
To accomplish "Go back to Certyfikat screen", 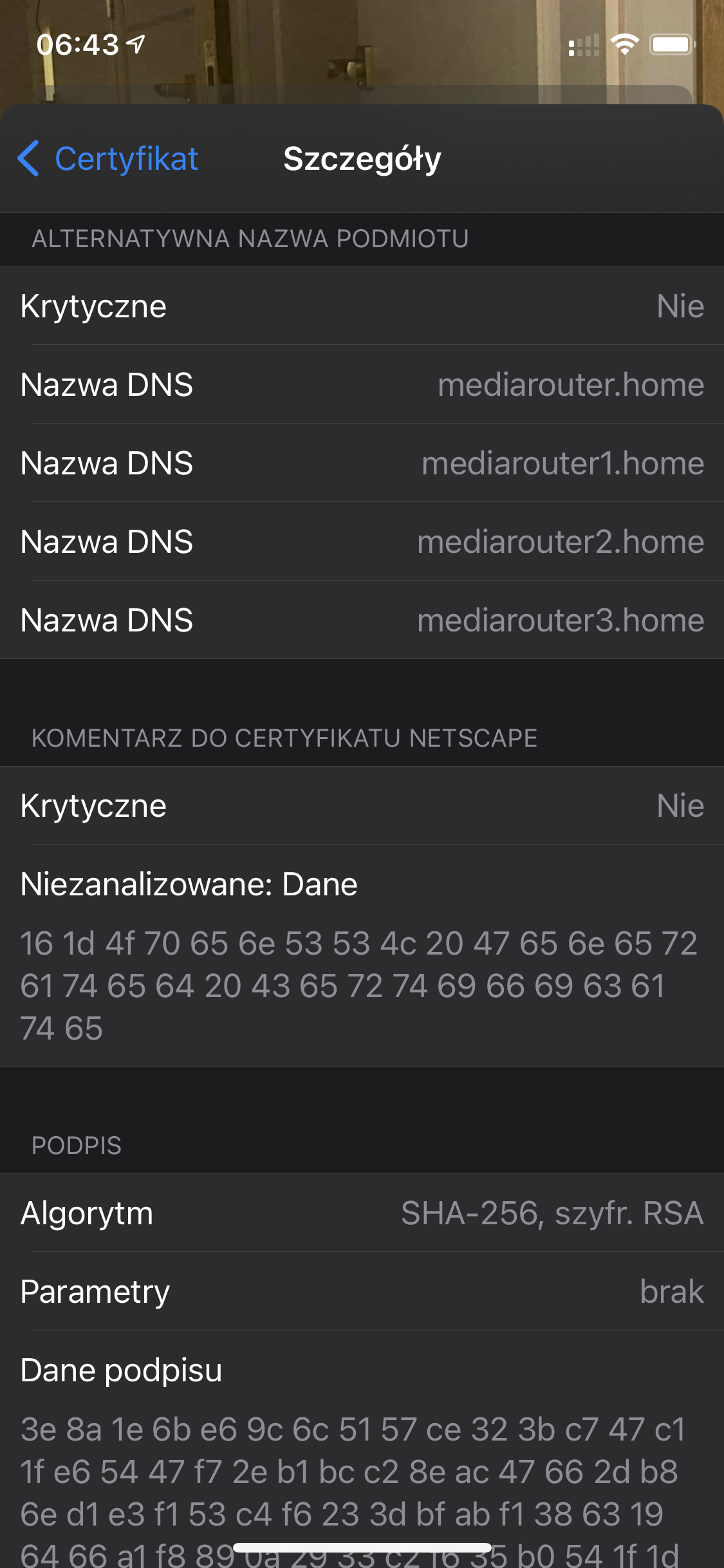I will (108, 159).
